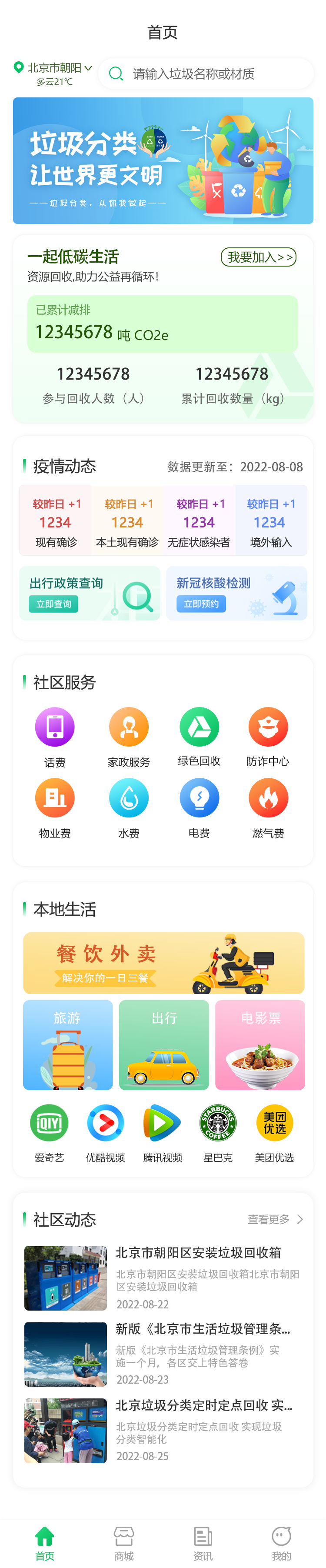Image resolution: width=326 pixels, height=1568 pixels.
Task: Open the 旅游 card
Action: tap(67, 1044)
